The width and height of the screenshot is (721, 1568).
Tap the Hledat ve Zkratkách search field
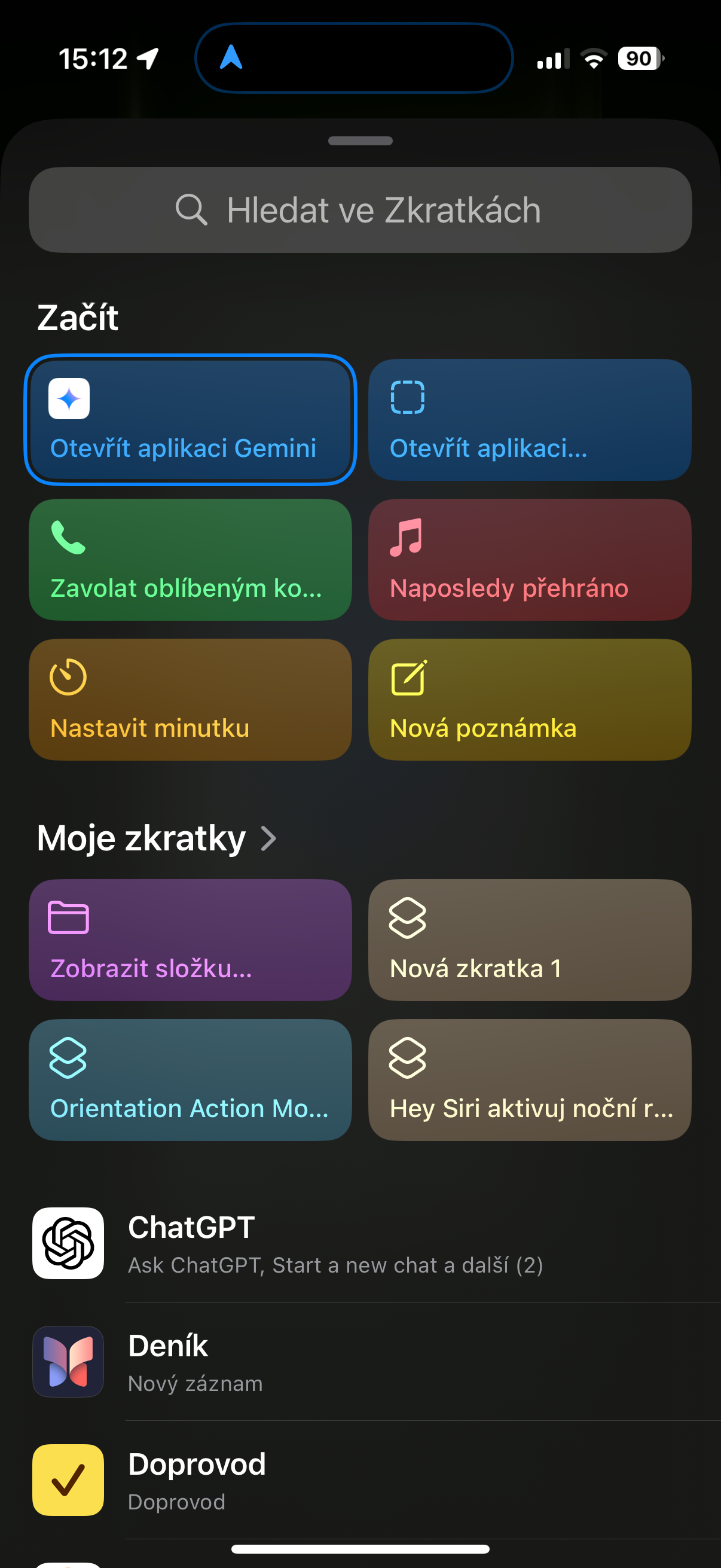coord(360,210)
